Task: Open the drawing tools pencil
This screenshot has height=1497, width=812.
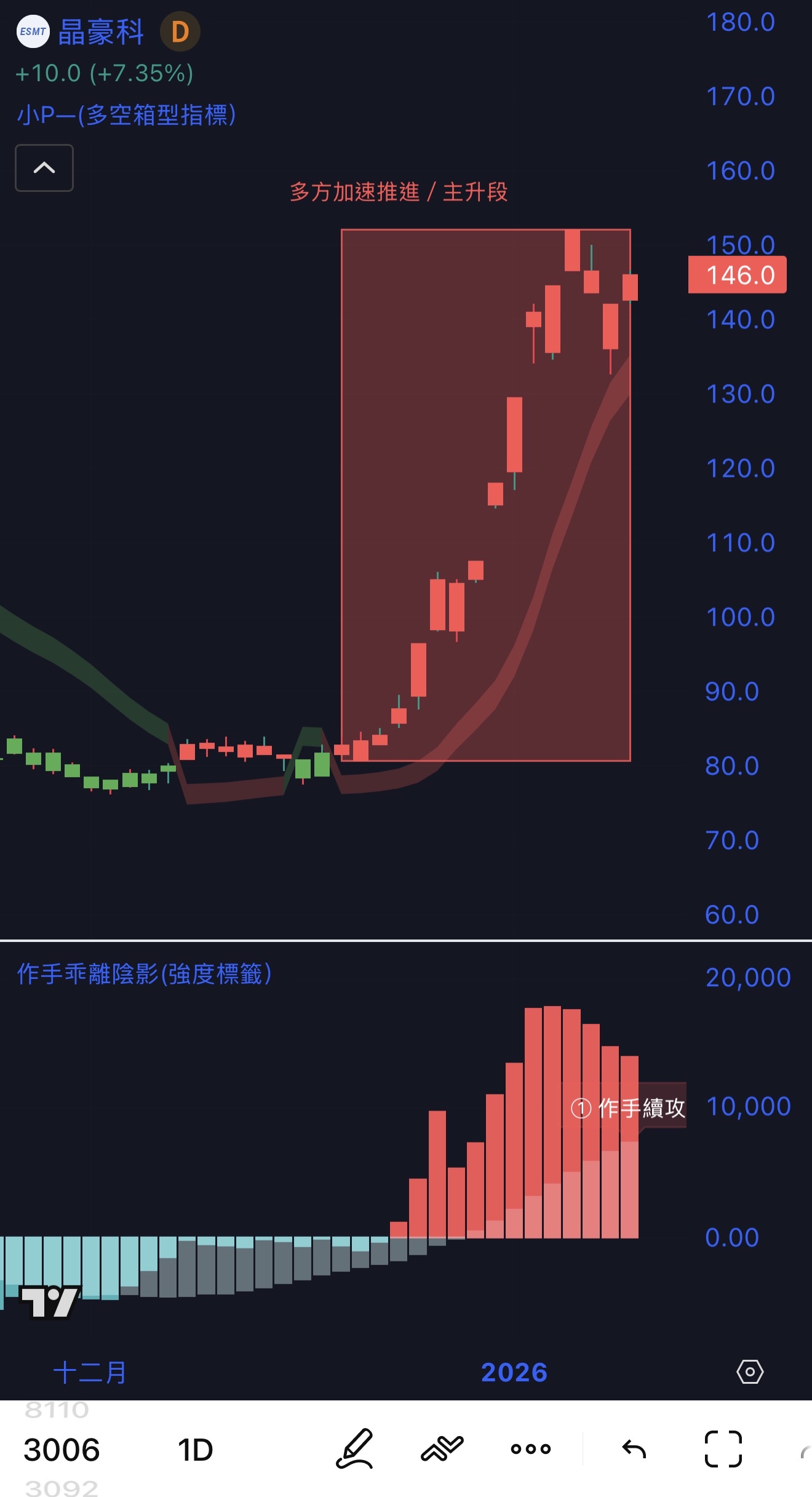Action: pos(355,1449)
